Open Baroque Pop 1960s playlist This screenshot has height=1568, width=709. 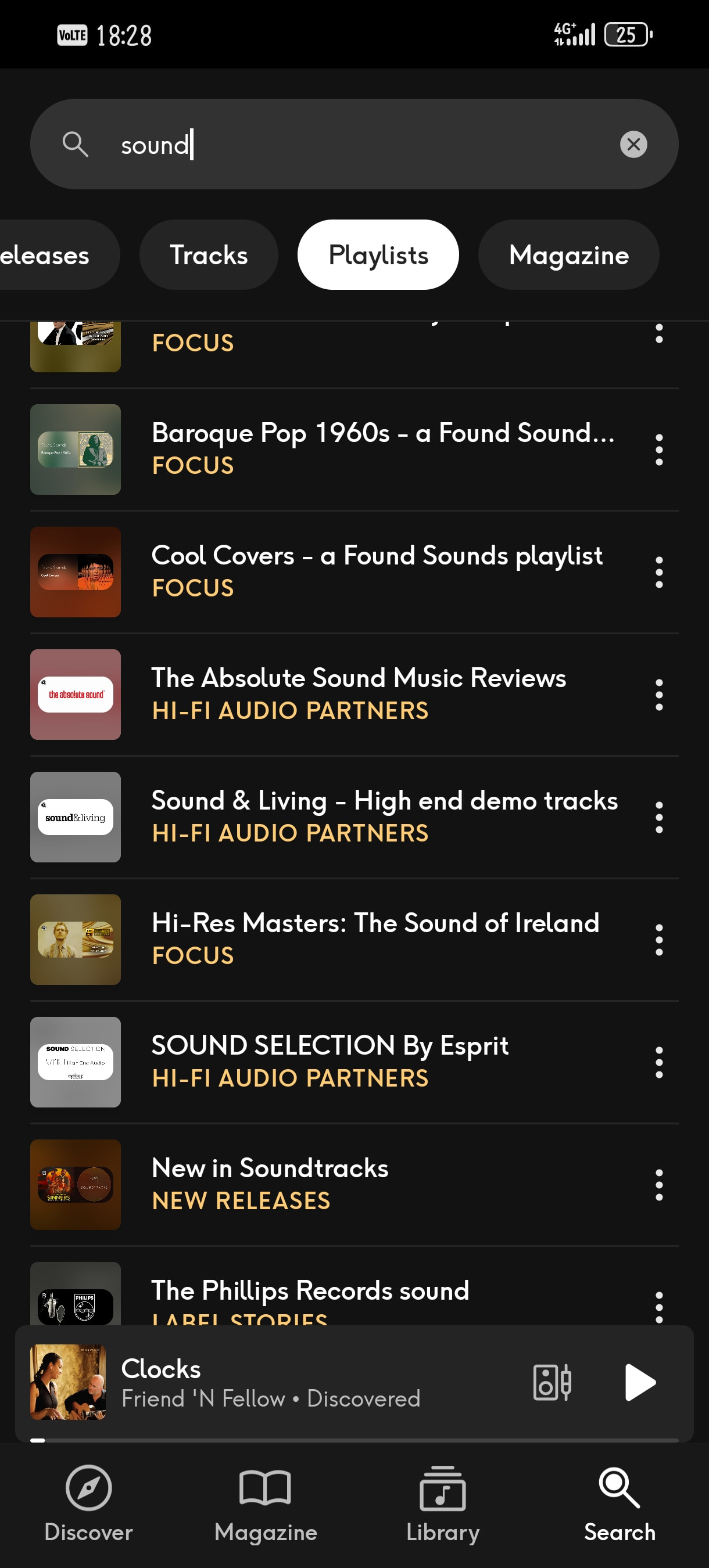382,449
